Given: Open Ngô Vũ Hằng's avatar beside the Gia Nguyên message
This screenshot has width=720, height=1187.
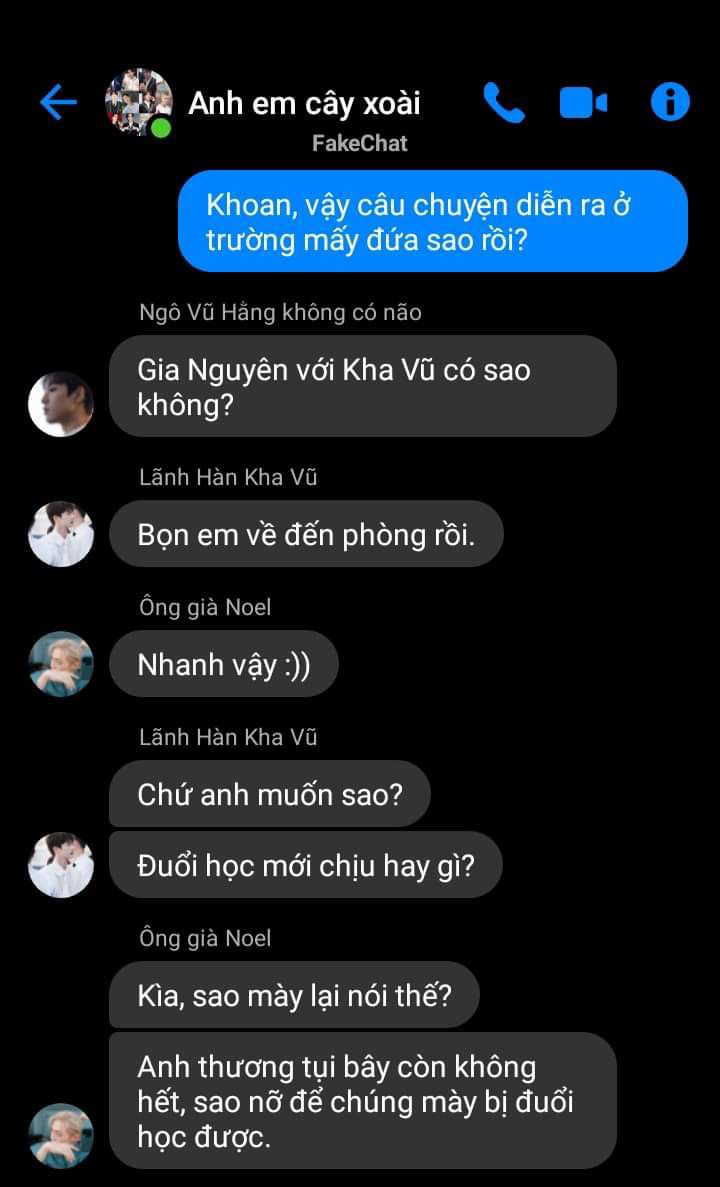Looking at the screenshot, I should (61, 404).
